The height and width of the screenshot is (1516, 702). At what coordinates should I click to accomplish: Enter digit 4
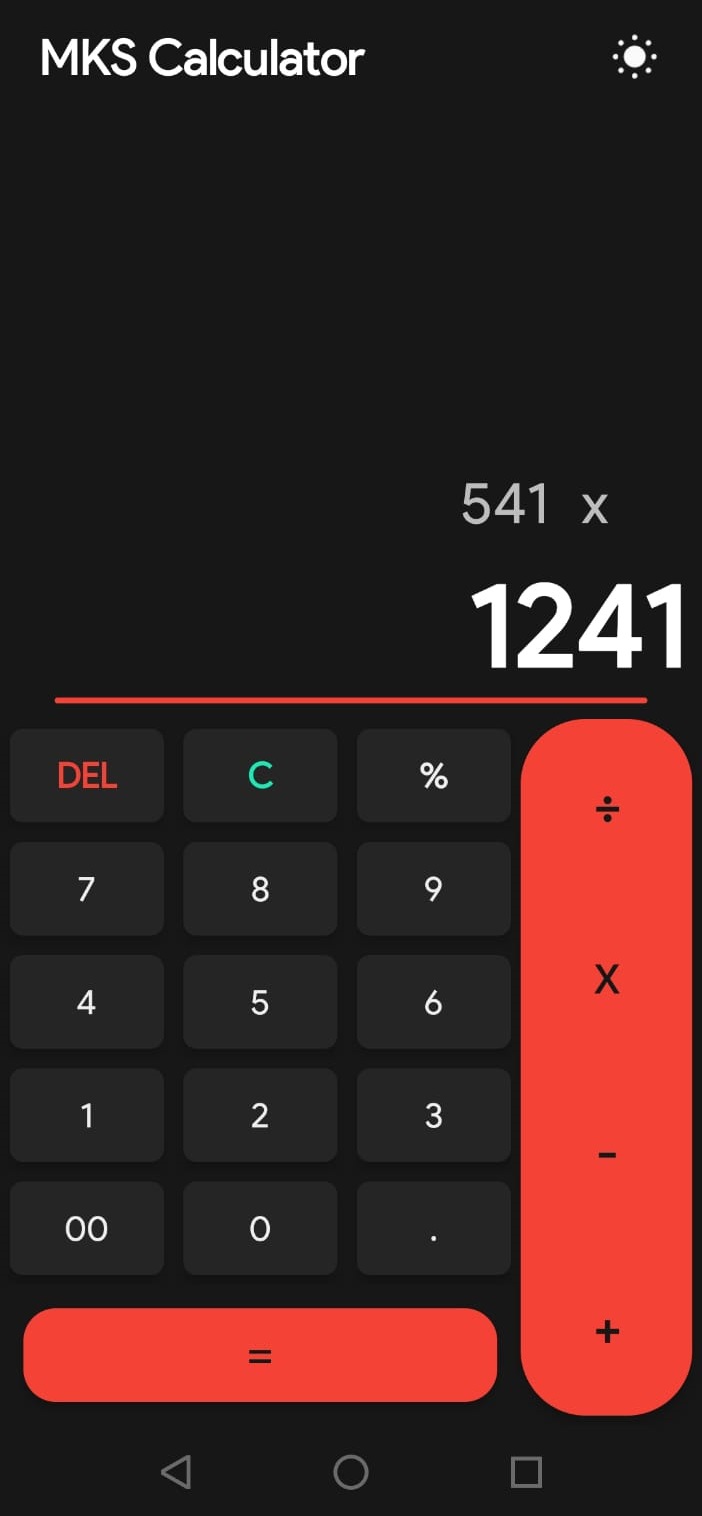point(87,1002)
